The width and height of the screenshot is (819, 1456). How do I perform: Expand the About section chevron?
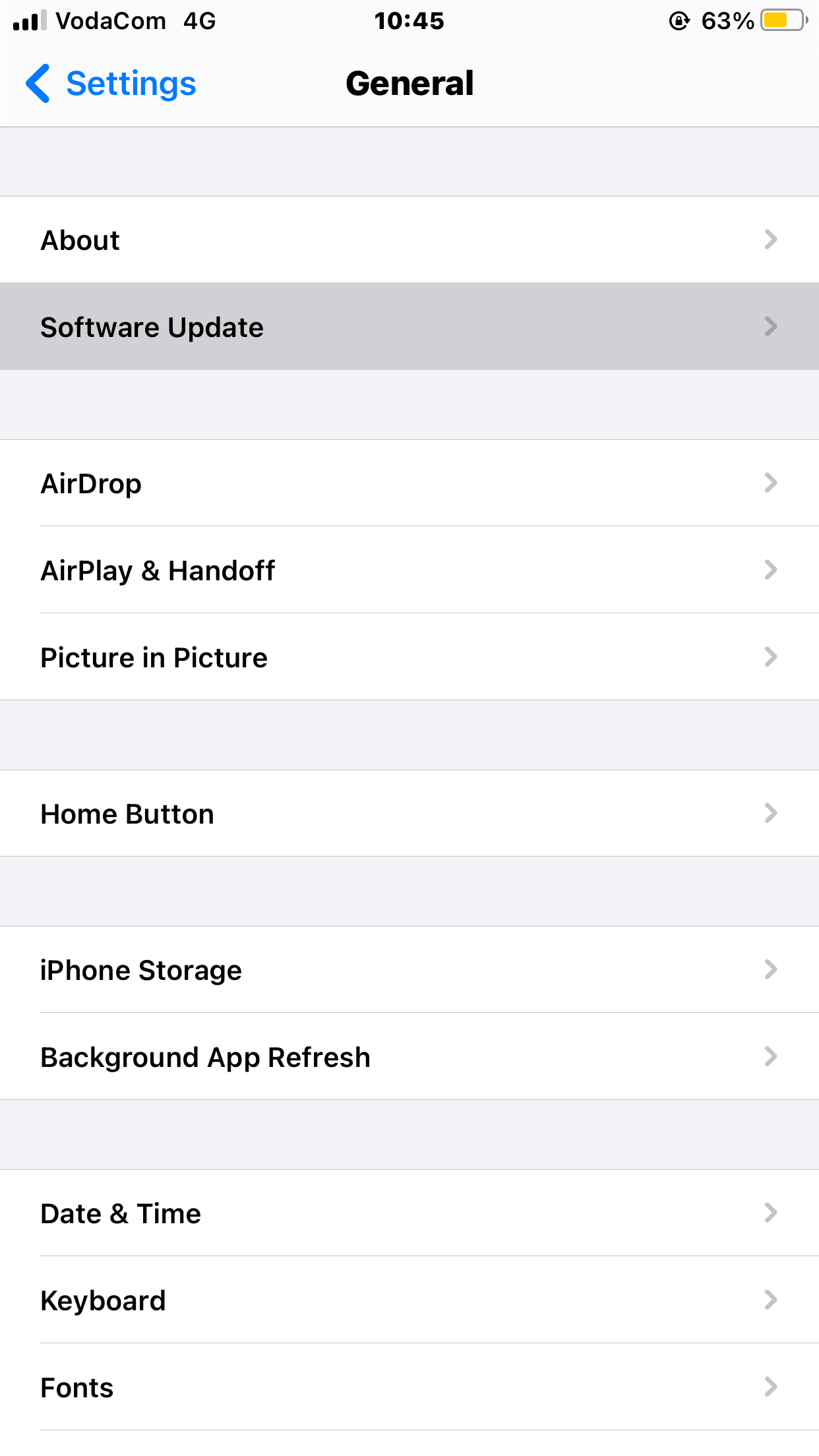(x=770, y=240)
